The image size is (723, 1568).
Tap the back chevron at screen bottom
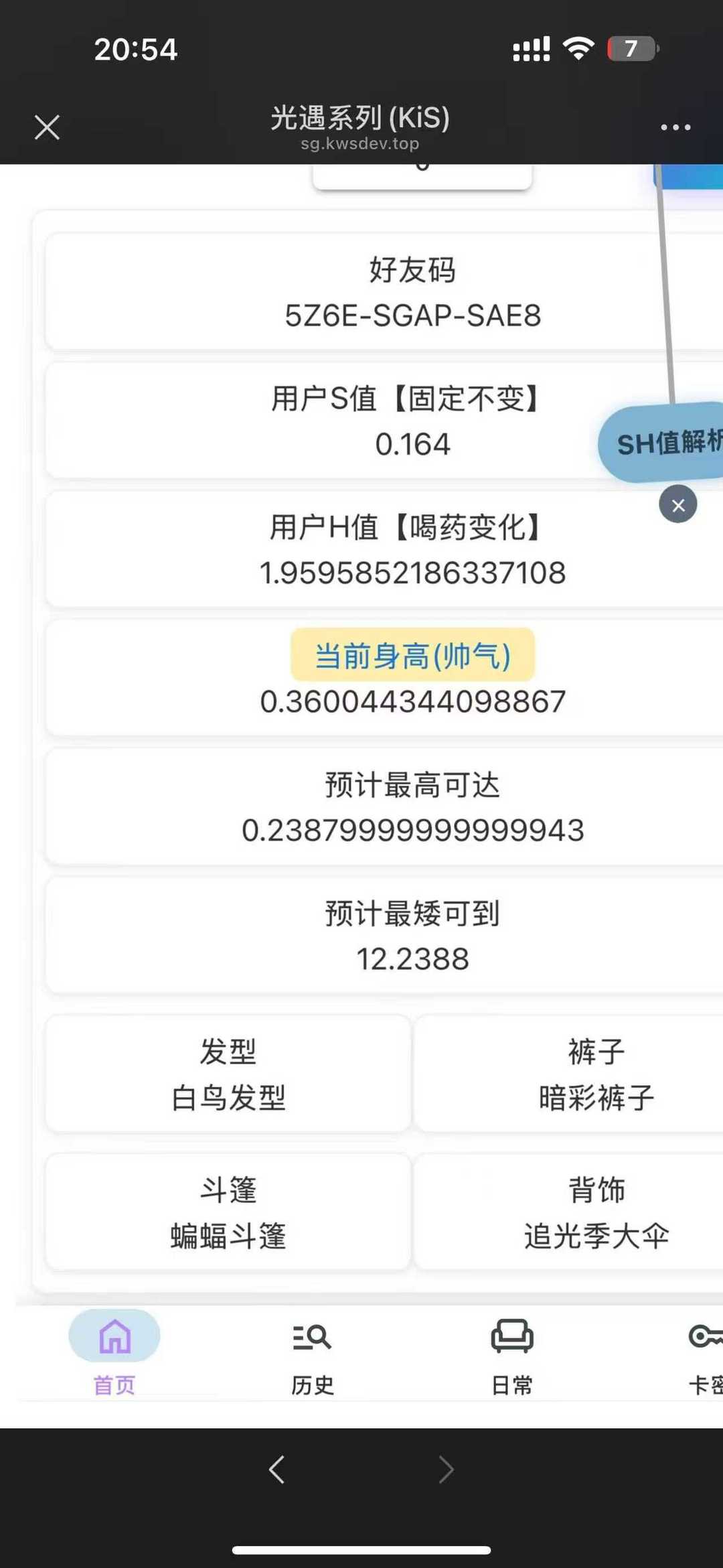(275, 1470)
